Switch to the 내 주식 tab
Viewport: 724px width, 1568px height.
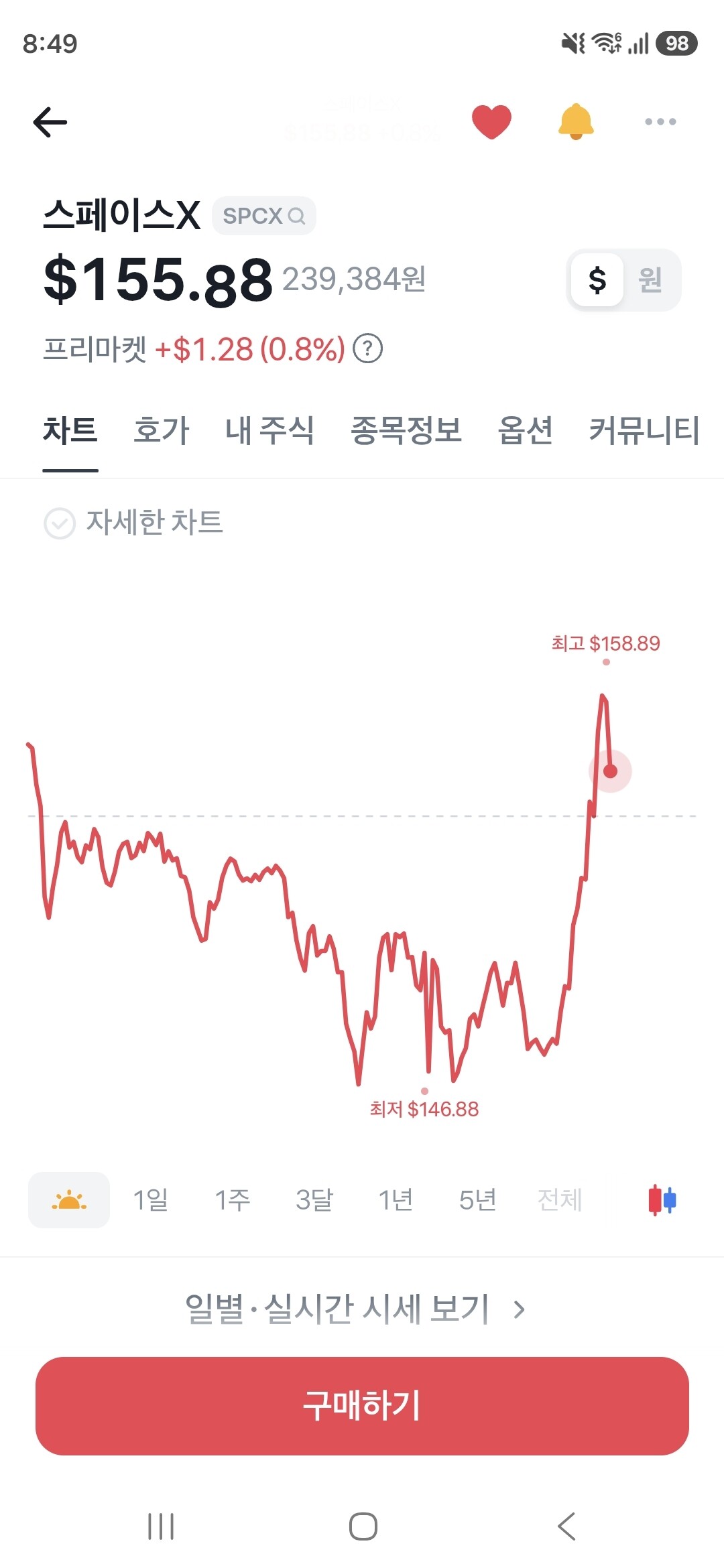pyautogui.click(x=269, y=430)
